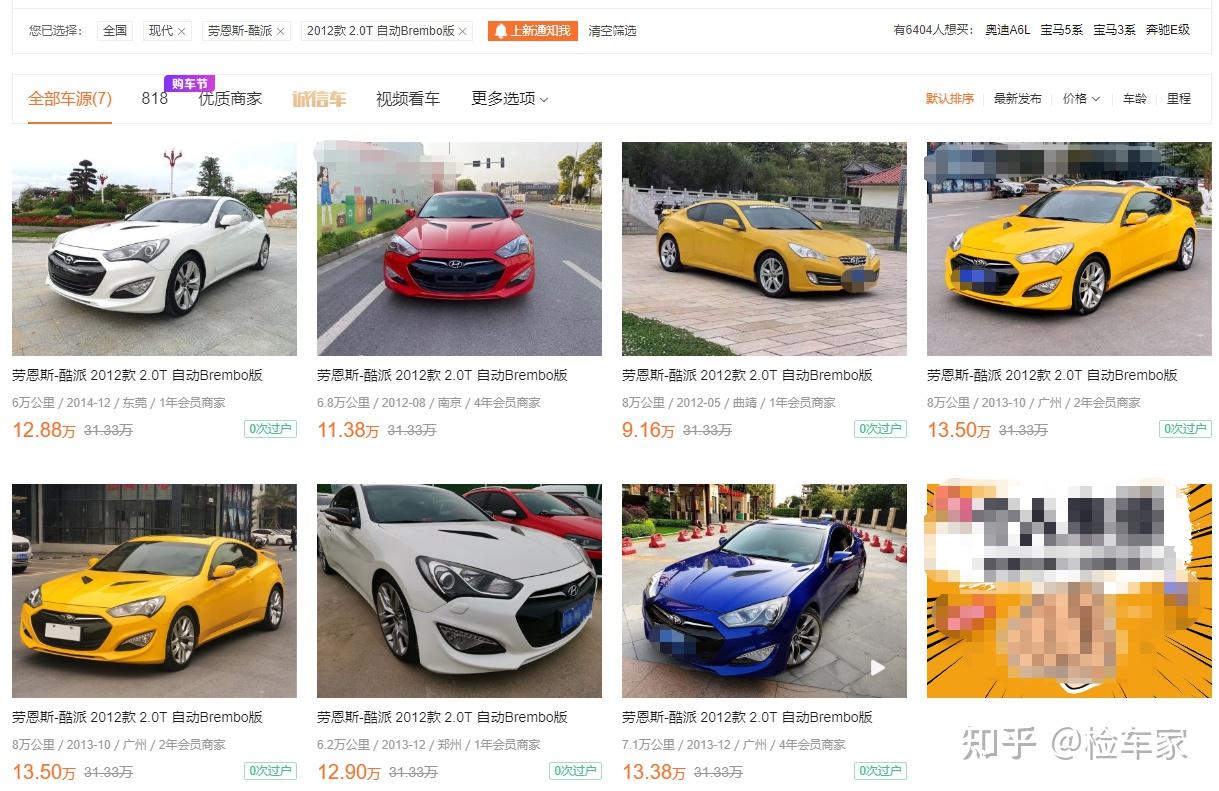Switch to the 优质商家 tab
This screenshot has width=1219, height=791.
230,99
